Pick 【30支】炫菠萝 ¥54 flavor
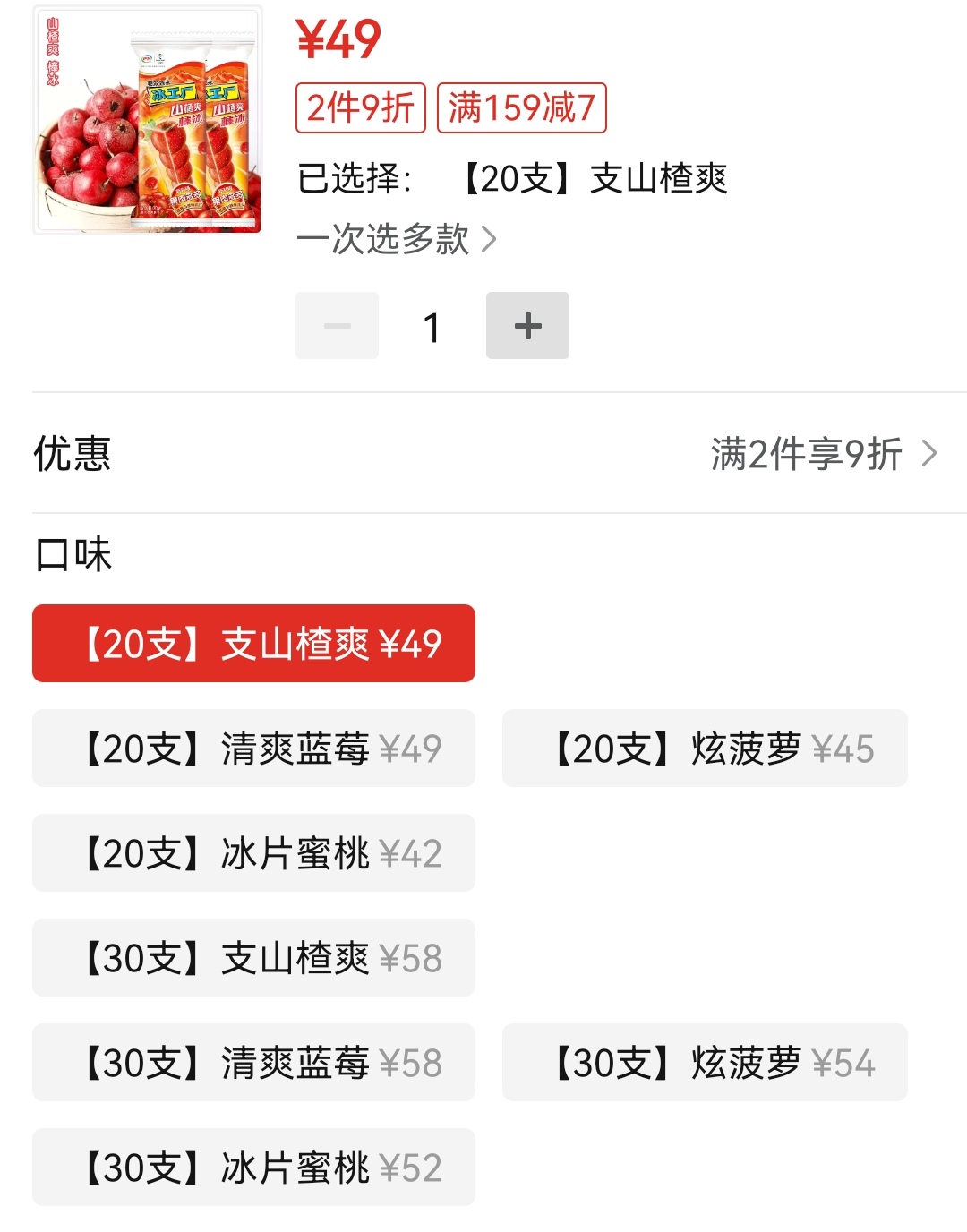Screen dimensions: 967x1232 point(705,1063)
